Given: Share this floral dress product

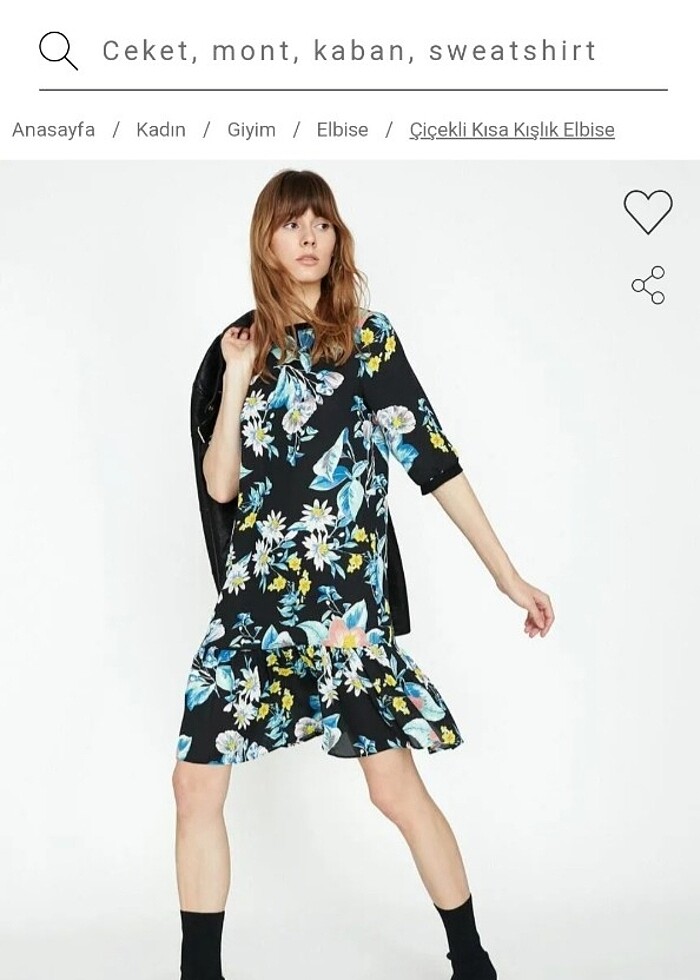Looking at the screenshot, I should point(648,285).
